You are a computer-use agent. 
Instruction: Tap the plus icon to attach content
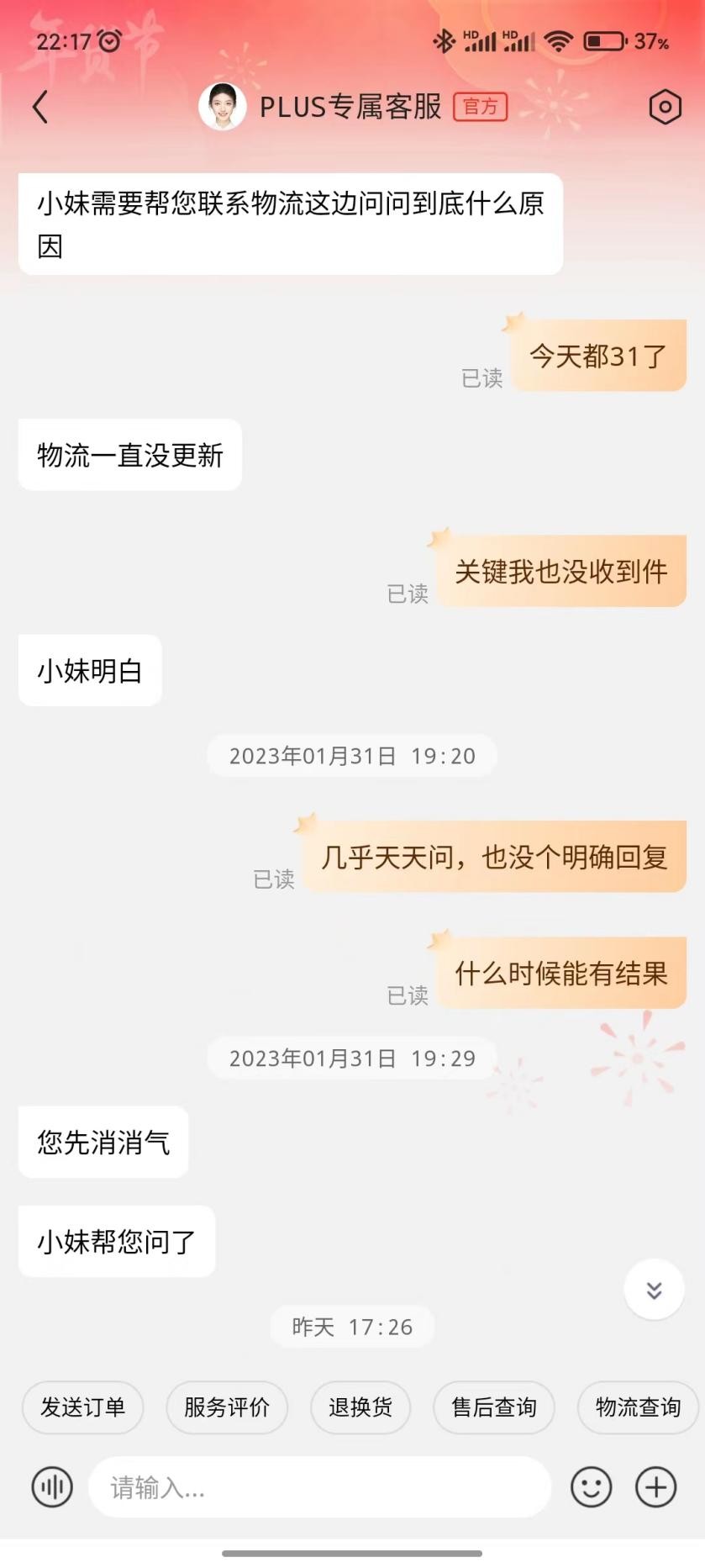pos(655,1487)
